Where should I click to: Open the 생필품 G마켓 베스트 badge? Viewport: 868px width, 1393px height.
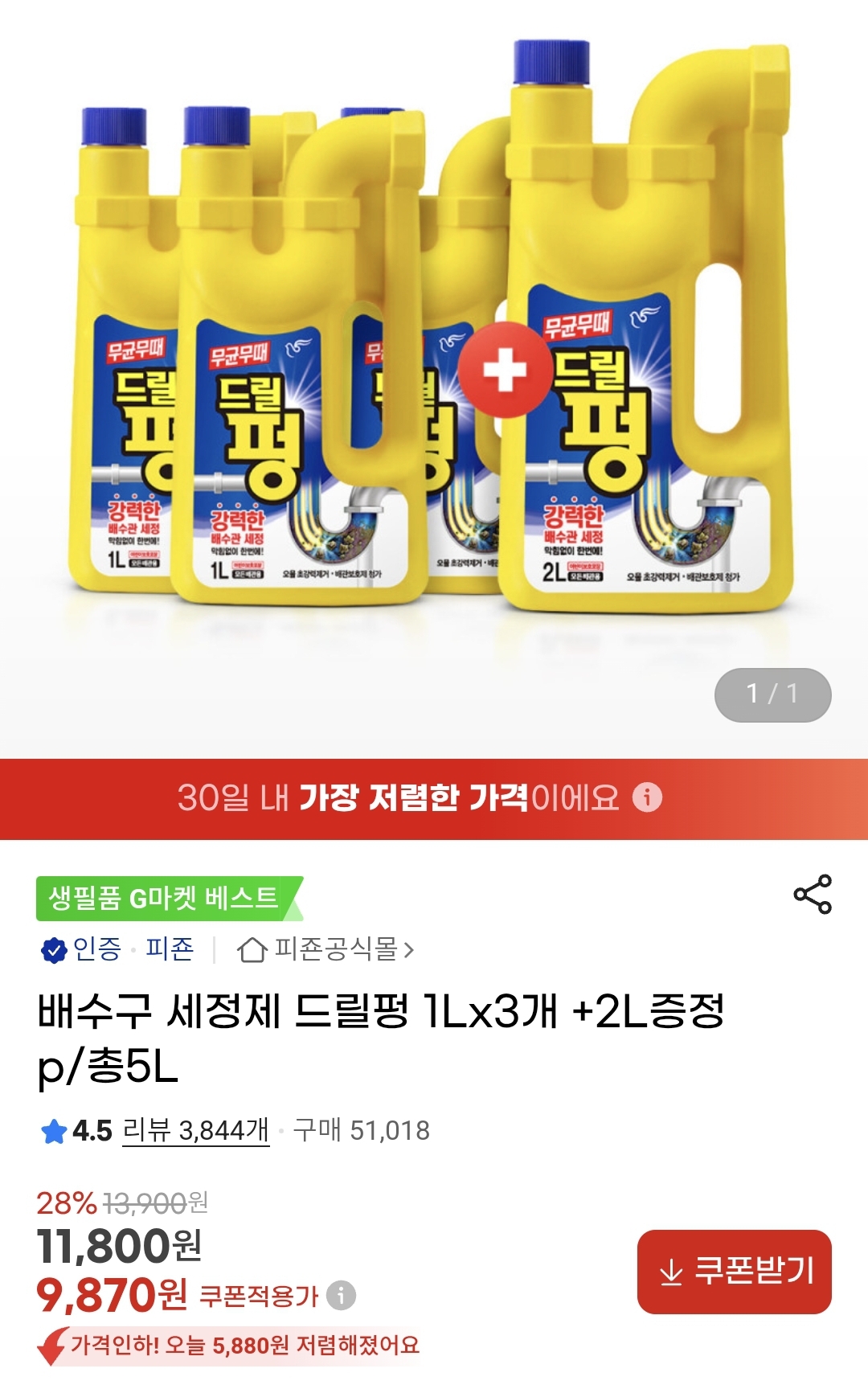(x=165, y=898)
